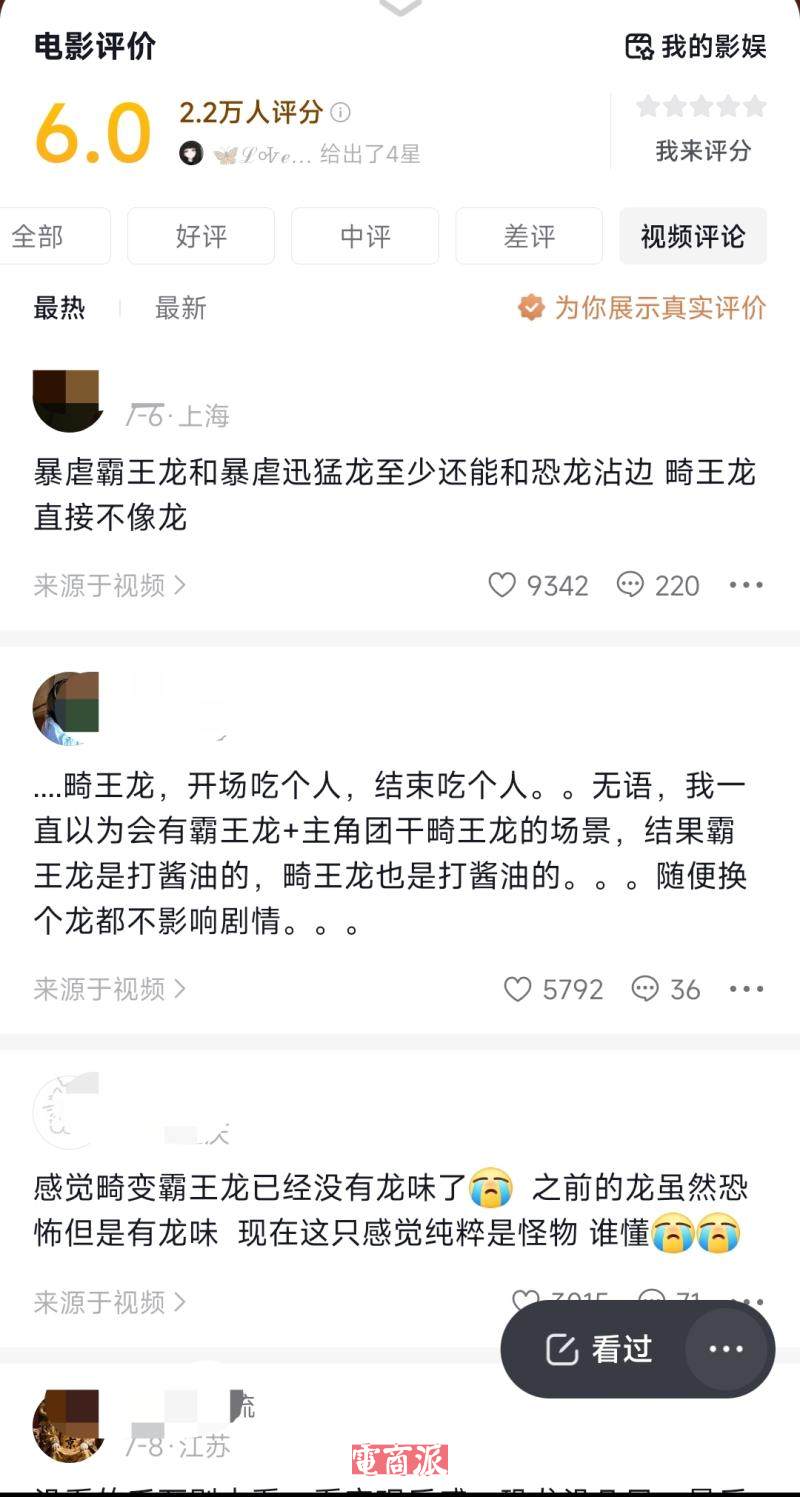
Task: Sort reviews by 最热
Action: [x=59, y=308]
